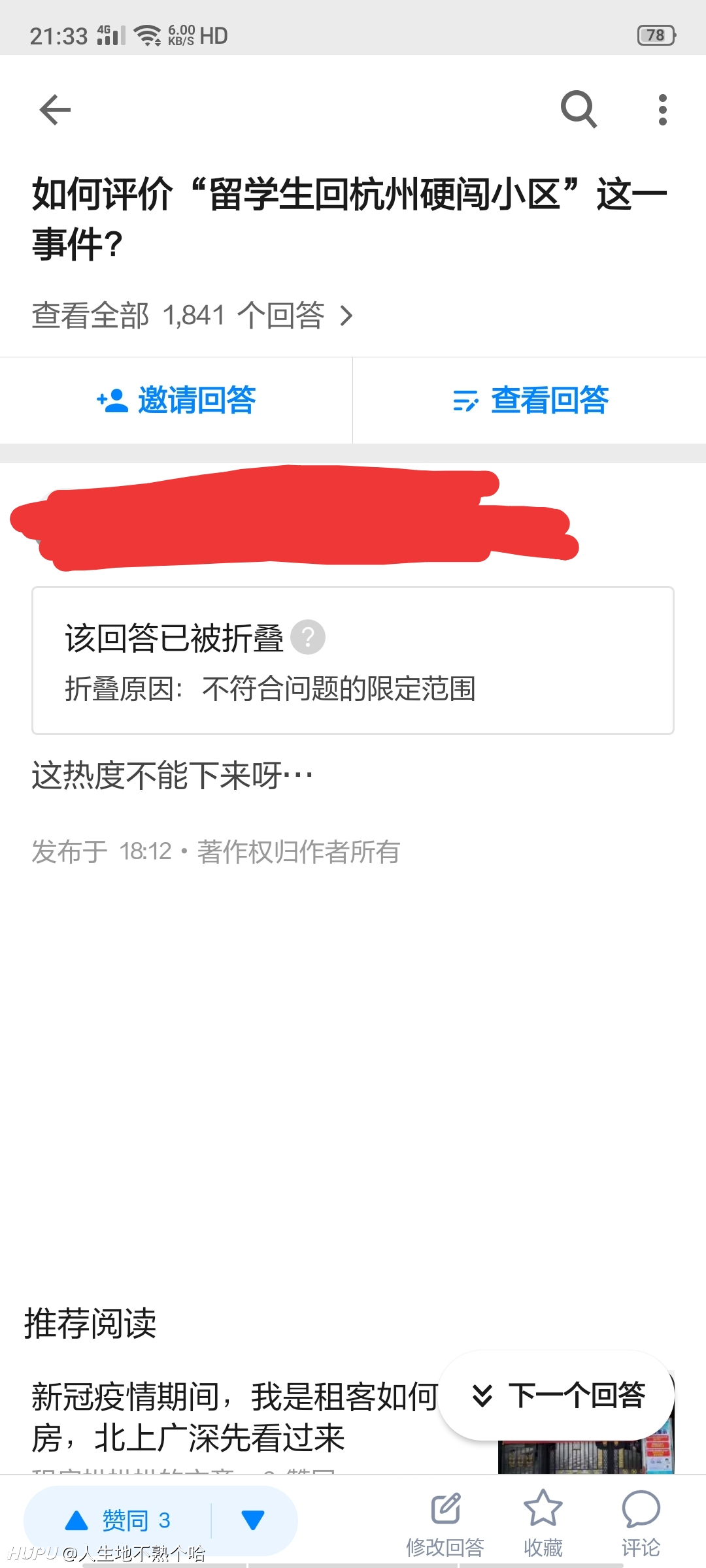
Task: Tap 邀请回答 to invite answers
Action: pos(176,400)
